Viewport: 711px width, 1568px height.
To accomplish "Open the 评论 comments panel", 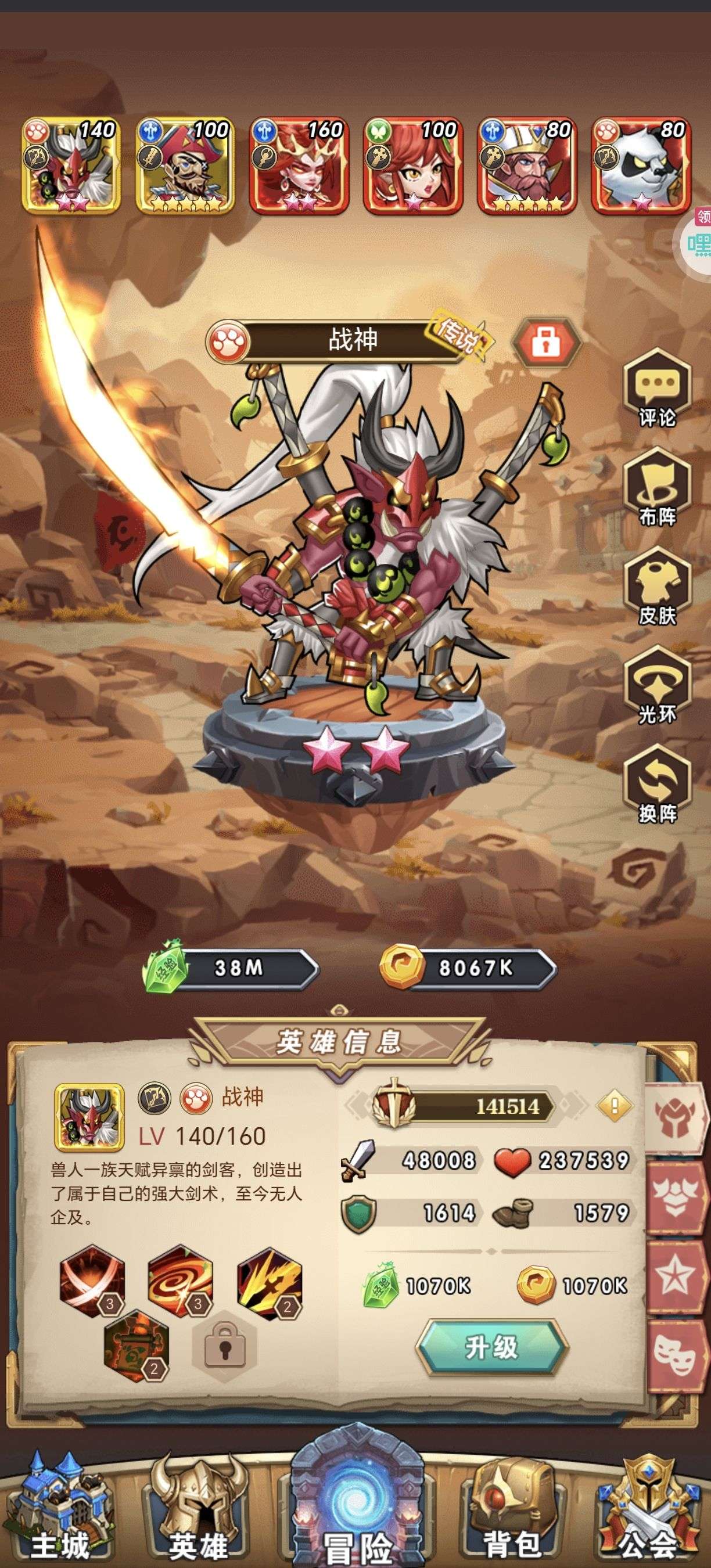I will pyautogui.click(x=657, y=389).
